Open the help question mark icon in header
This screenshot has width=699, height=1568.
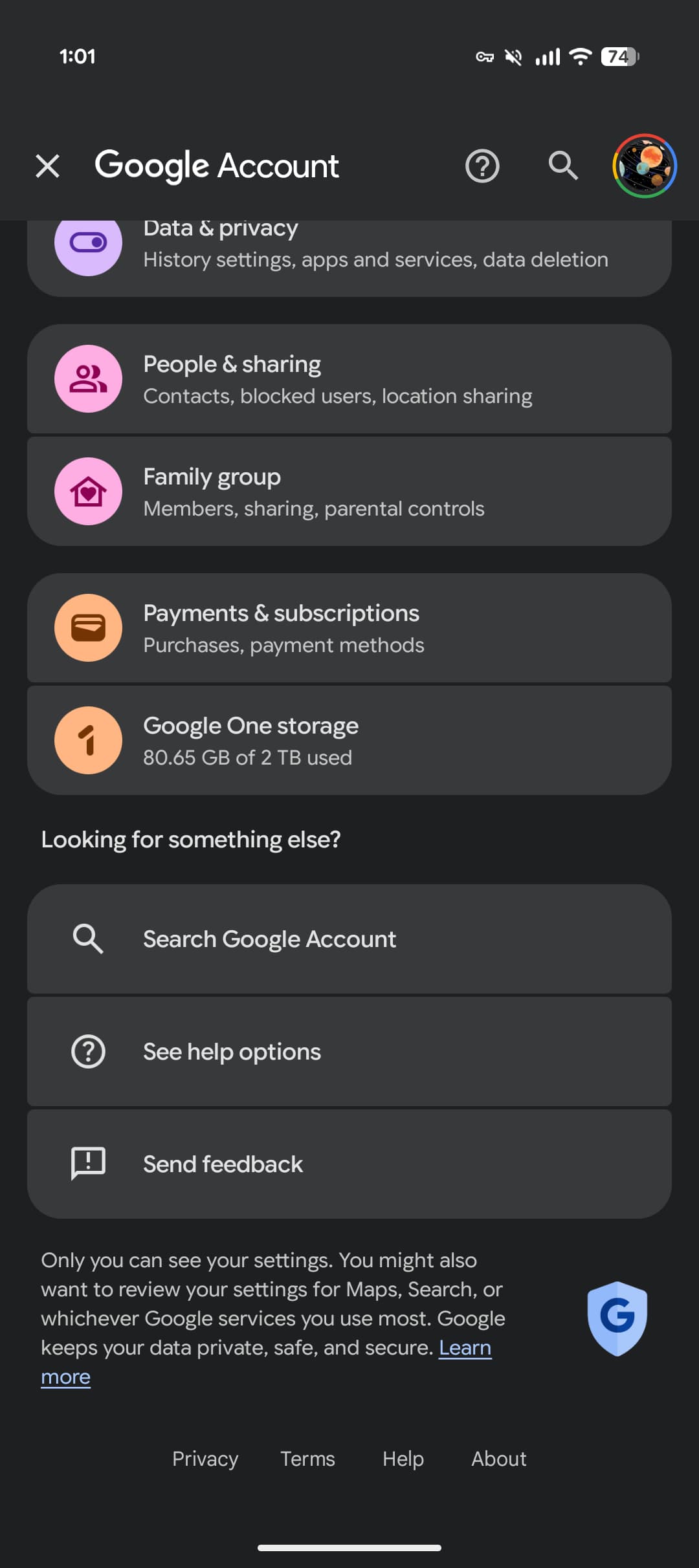482,166
